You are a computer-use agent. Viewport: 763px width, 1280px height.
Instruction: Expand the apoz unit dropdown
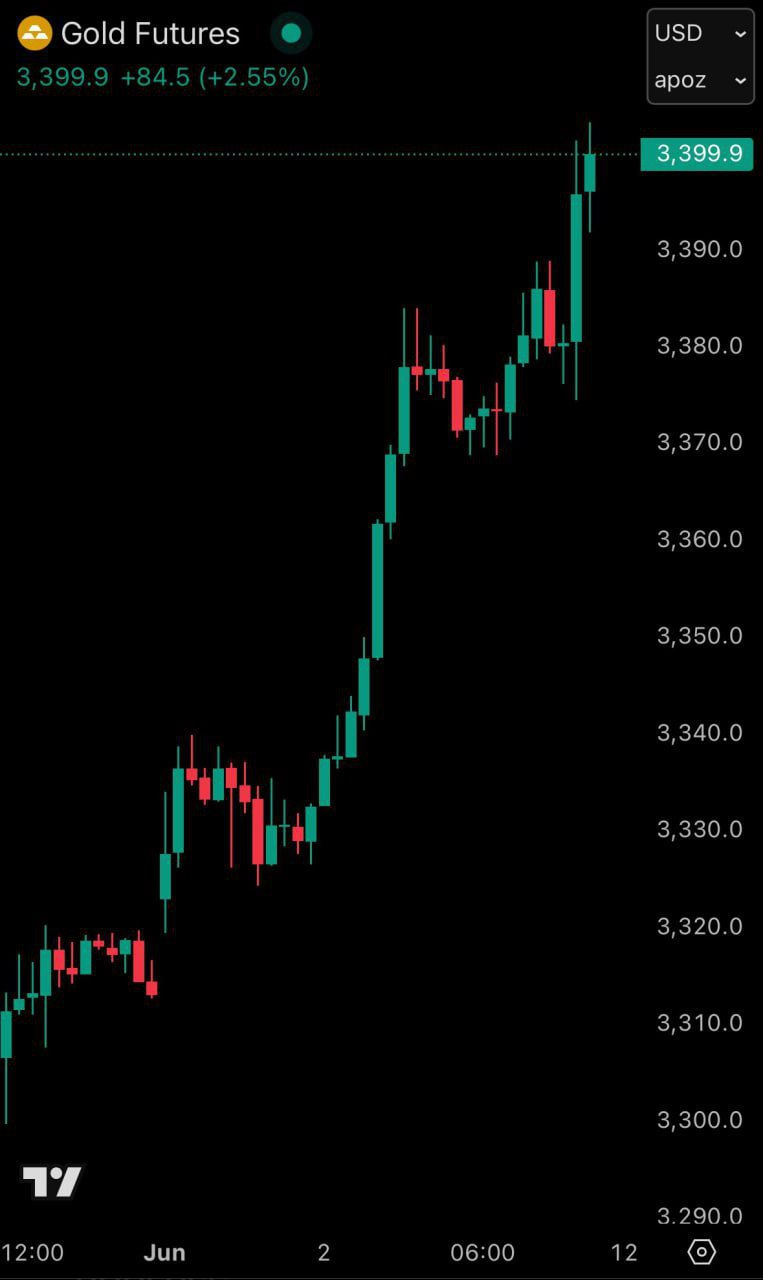click(x=700, y=80)
